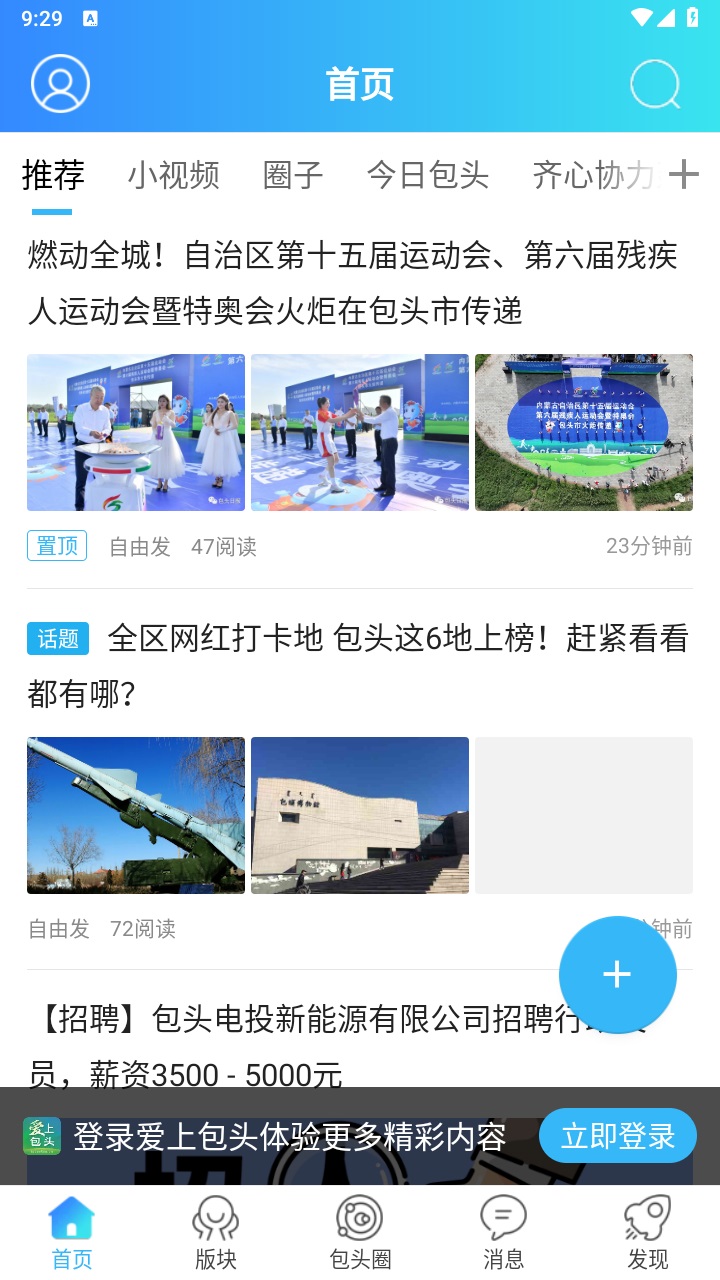Select the 今日包头 channel tab
This screenshot has width=720, height=1280.
tap(428, 175)
